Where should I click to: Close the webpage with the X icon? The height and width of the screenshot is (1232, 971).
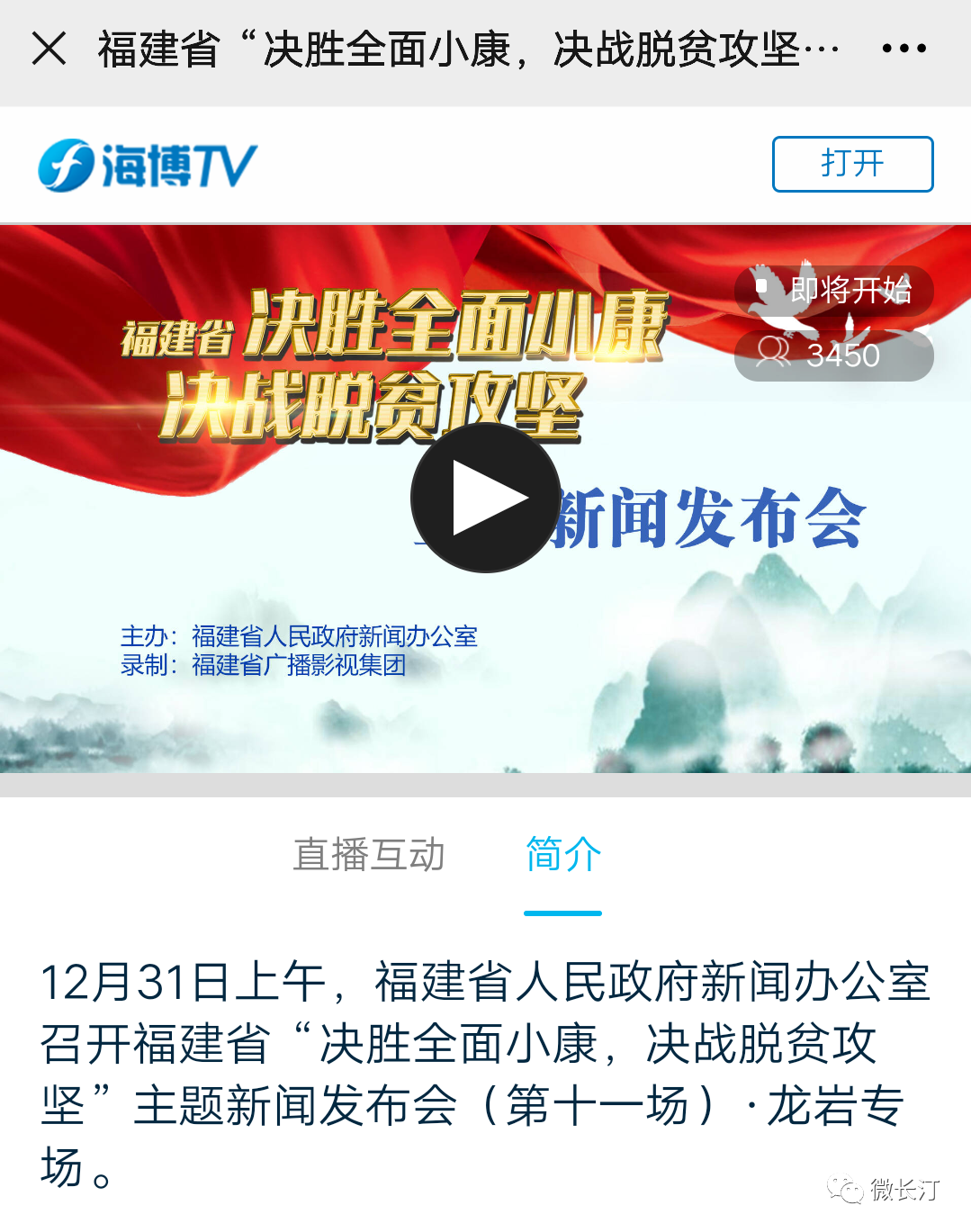click(49, 49)
